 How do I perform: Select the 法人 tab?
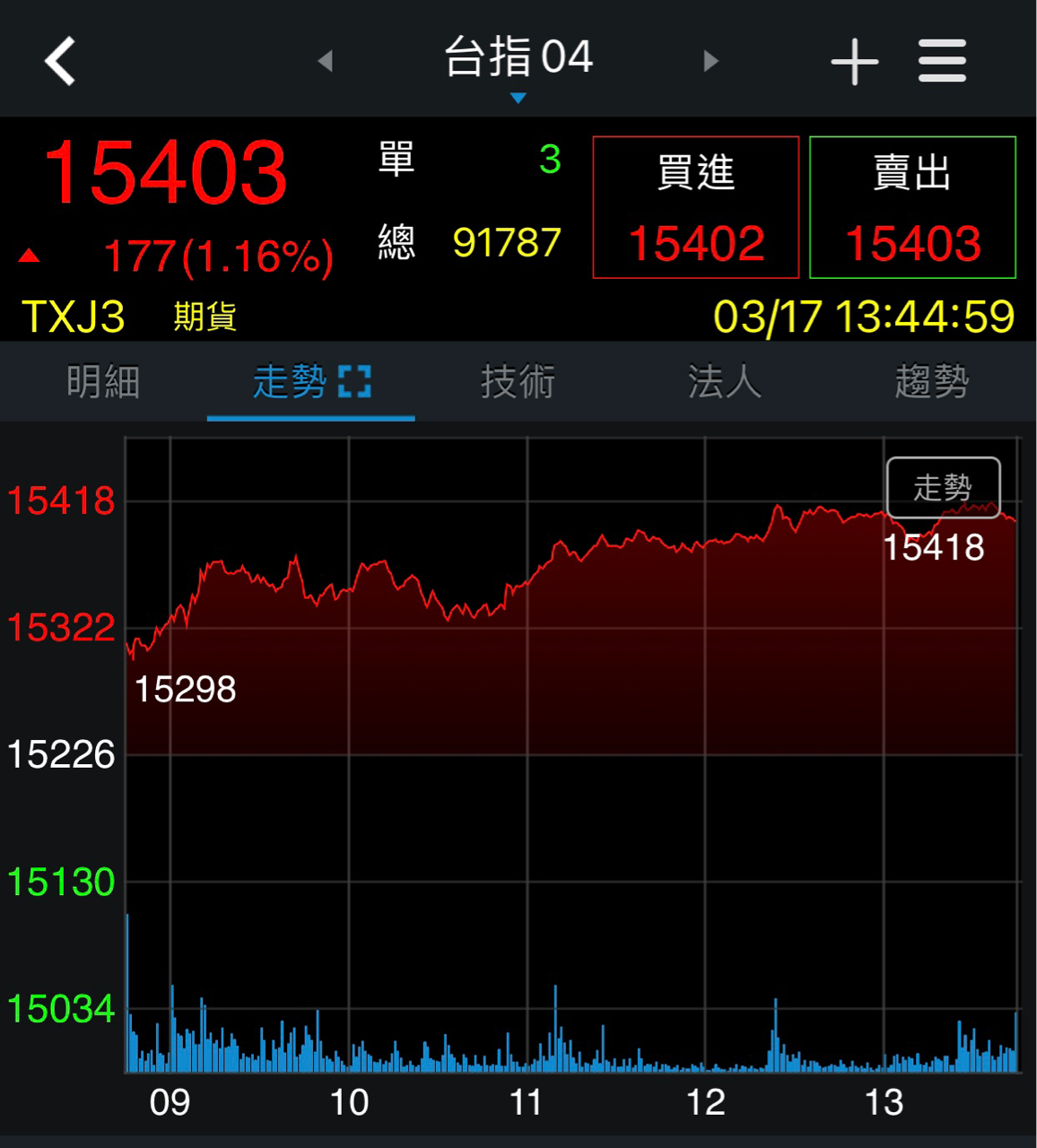coord(725,379)
